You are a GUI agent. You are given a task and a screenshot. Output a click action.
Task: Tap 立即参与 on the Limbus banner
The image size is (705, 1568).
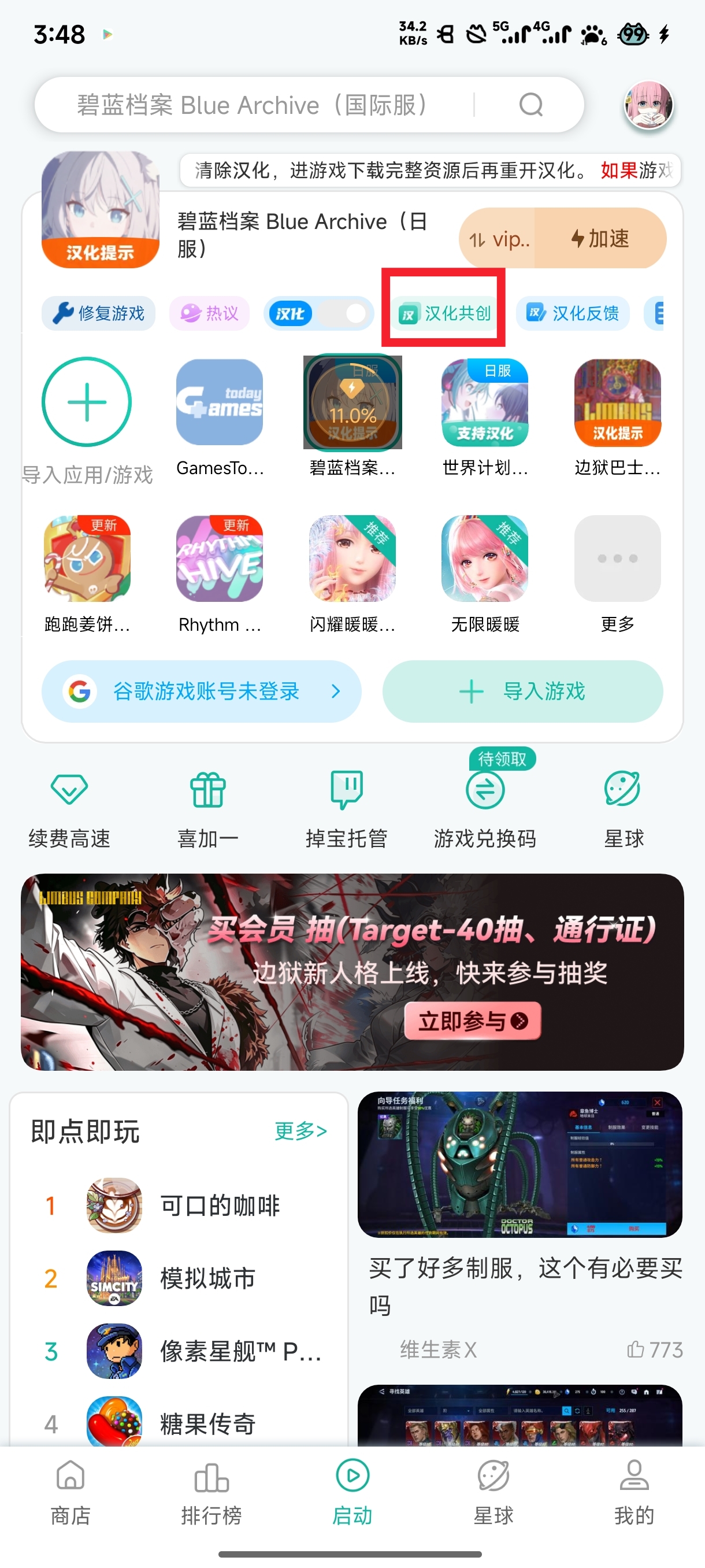473,1022
